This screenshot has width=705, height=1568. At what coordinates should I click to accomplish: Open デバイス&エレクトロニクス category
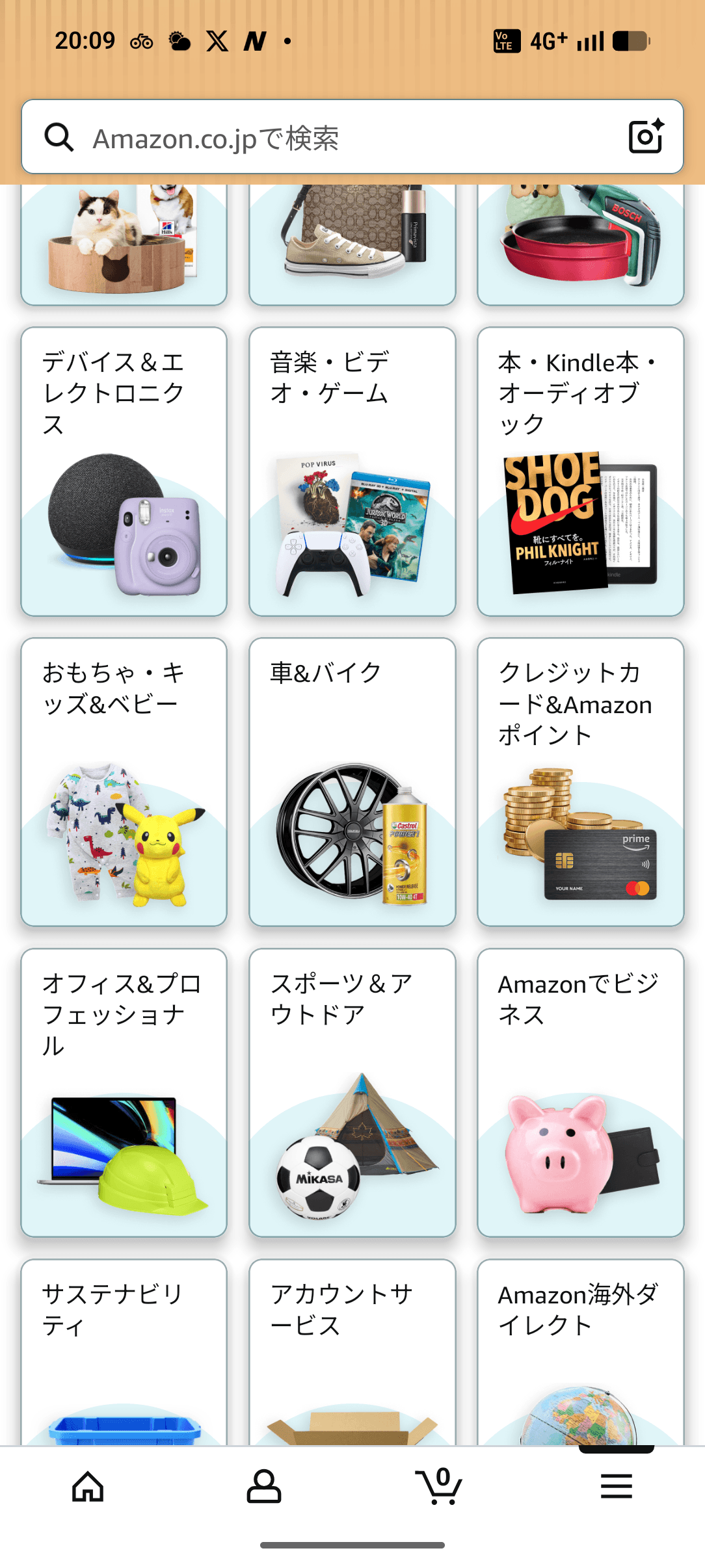pos(124,471)
